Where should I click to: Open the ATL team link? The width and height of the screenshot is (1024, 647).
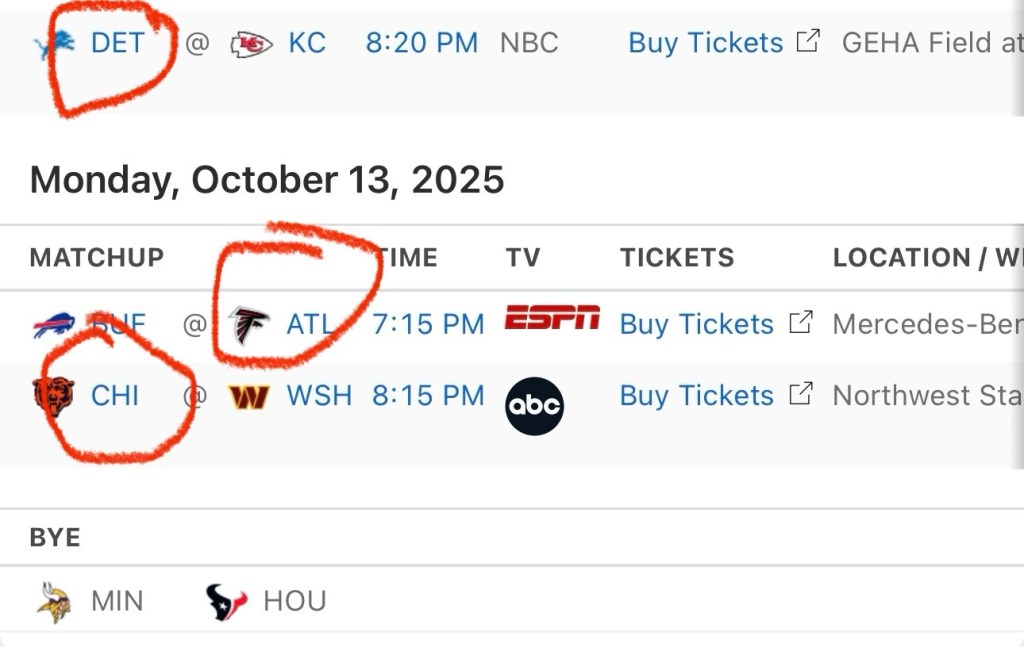click(x=309, y=324)
